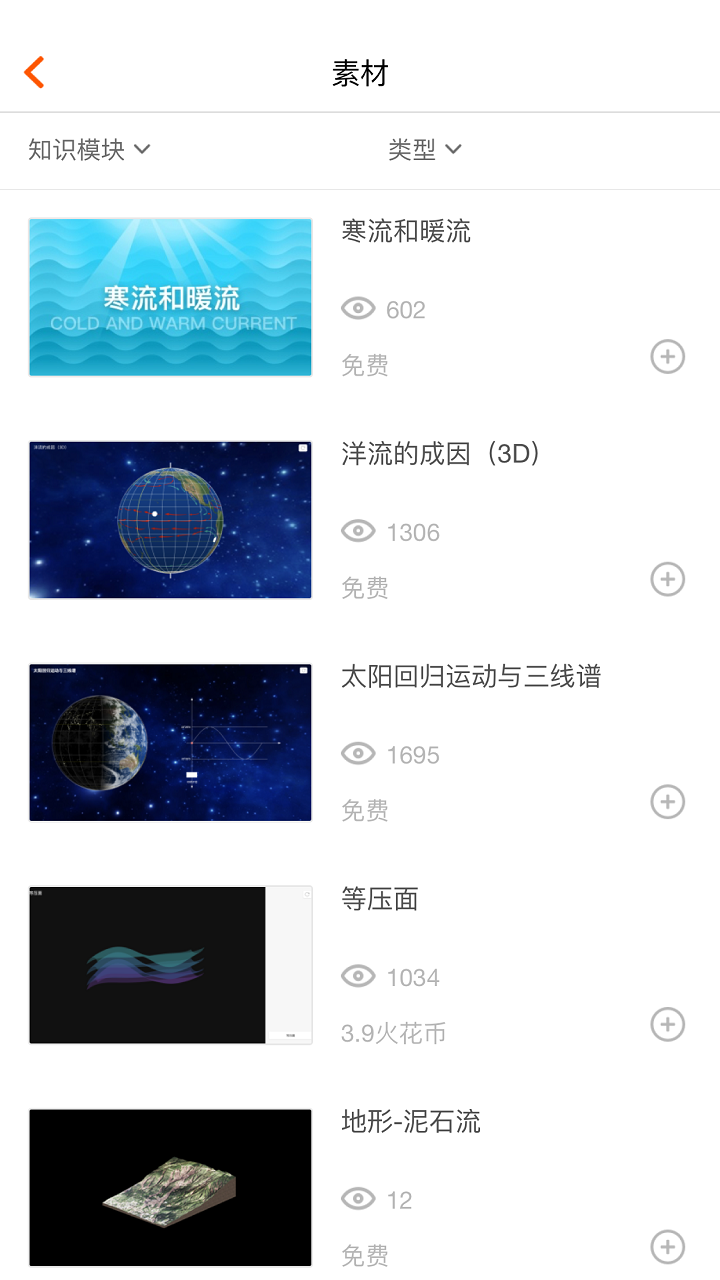Image resolution: width=720 pixels, height=1280 pixels.
Task: Click the eye view icon for 洋流的成因（3D）
Action: (x=359, y=531)
